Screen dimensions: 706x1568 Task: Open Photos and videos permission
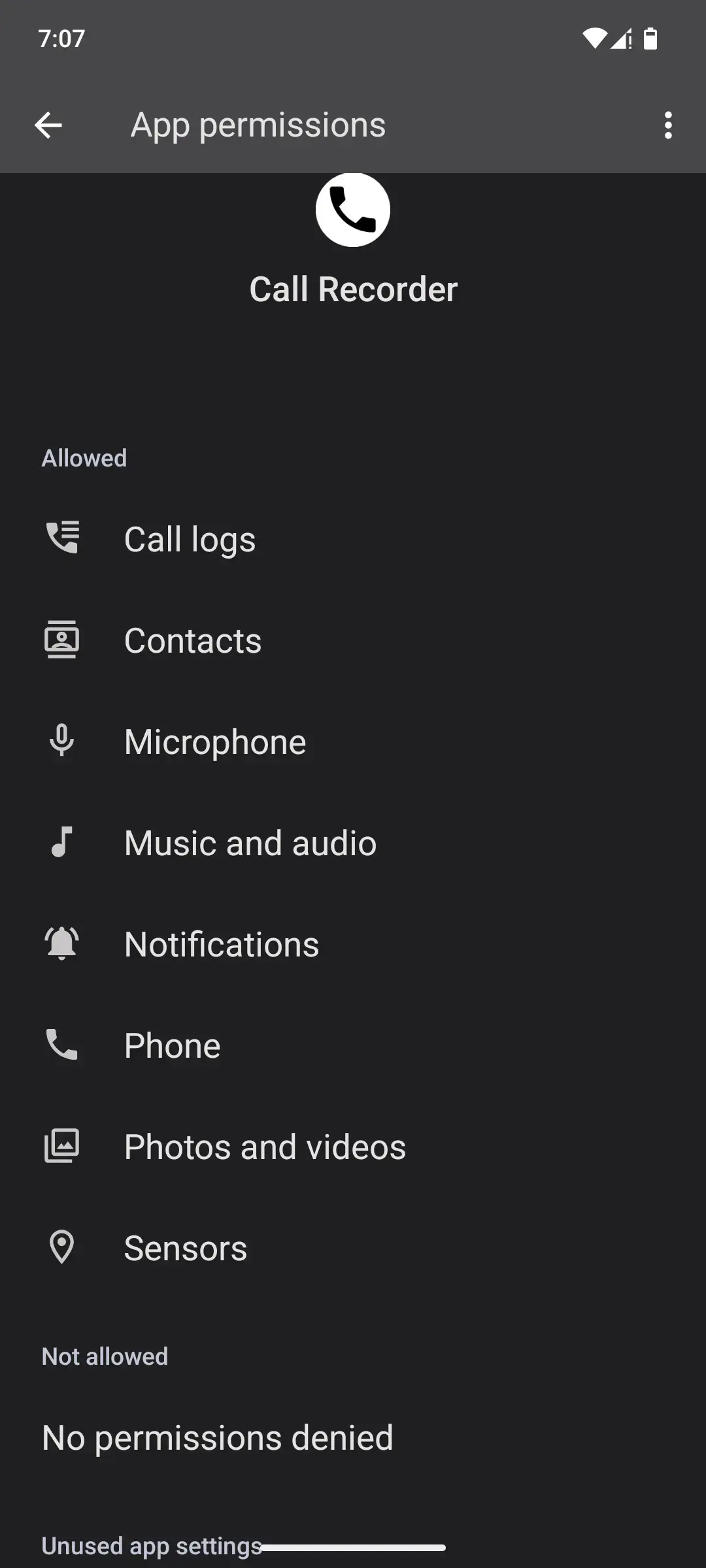(x=353, y=1147)
